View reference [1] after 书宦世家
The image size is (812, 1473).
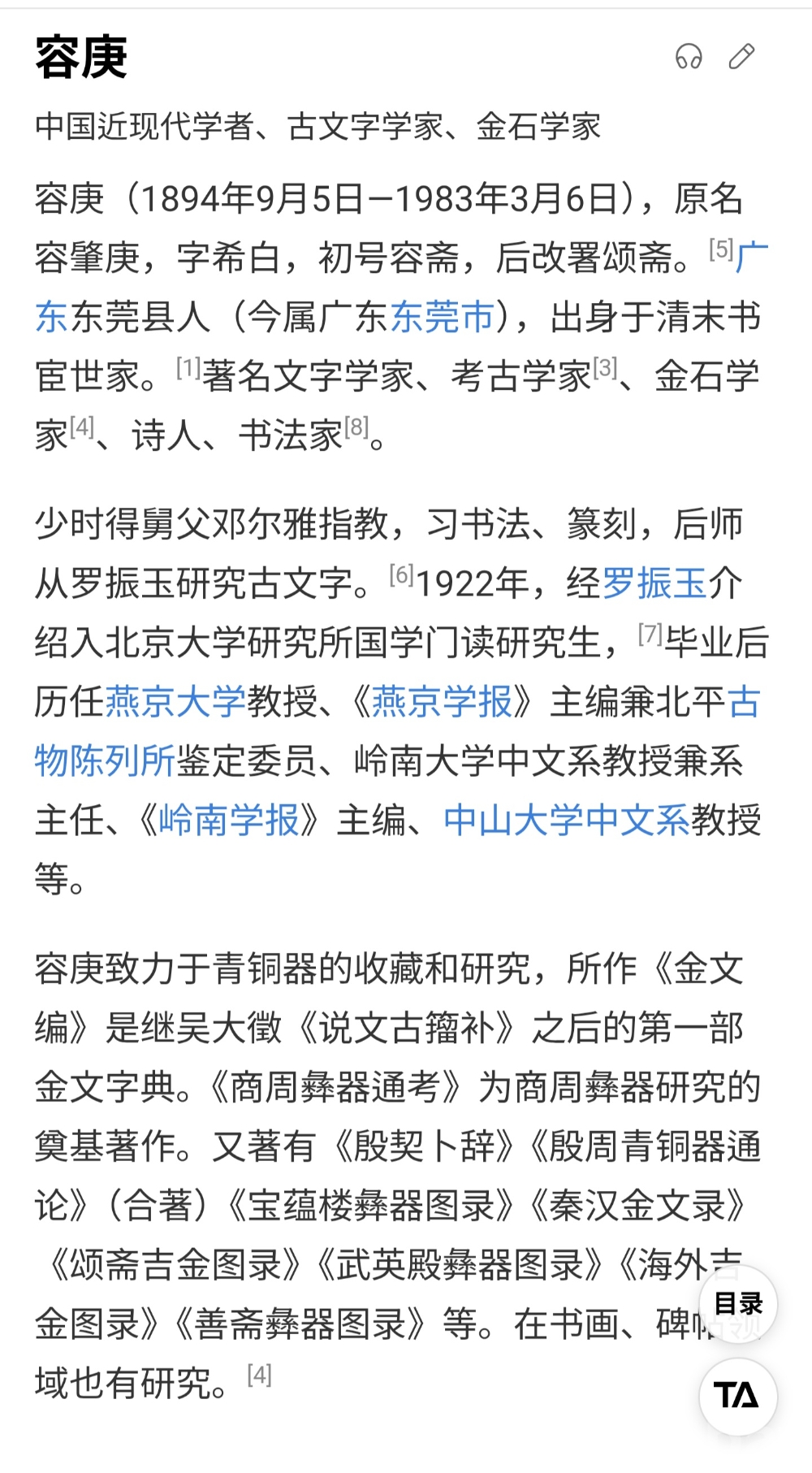(188, 368)
